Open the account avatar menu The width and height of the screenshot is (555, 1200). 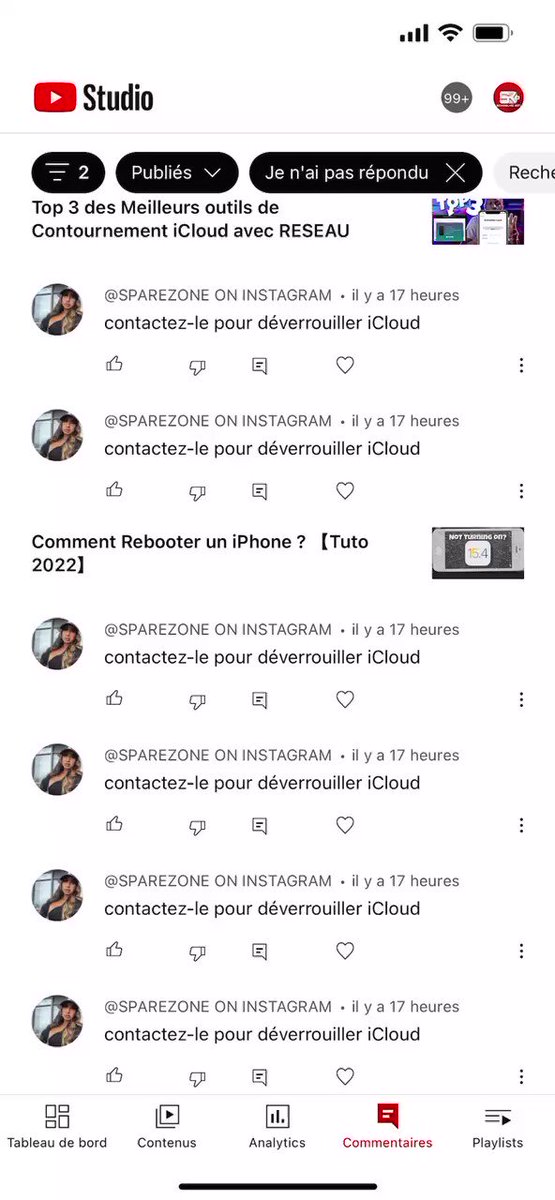[509, 98]
